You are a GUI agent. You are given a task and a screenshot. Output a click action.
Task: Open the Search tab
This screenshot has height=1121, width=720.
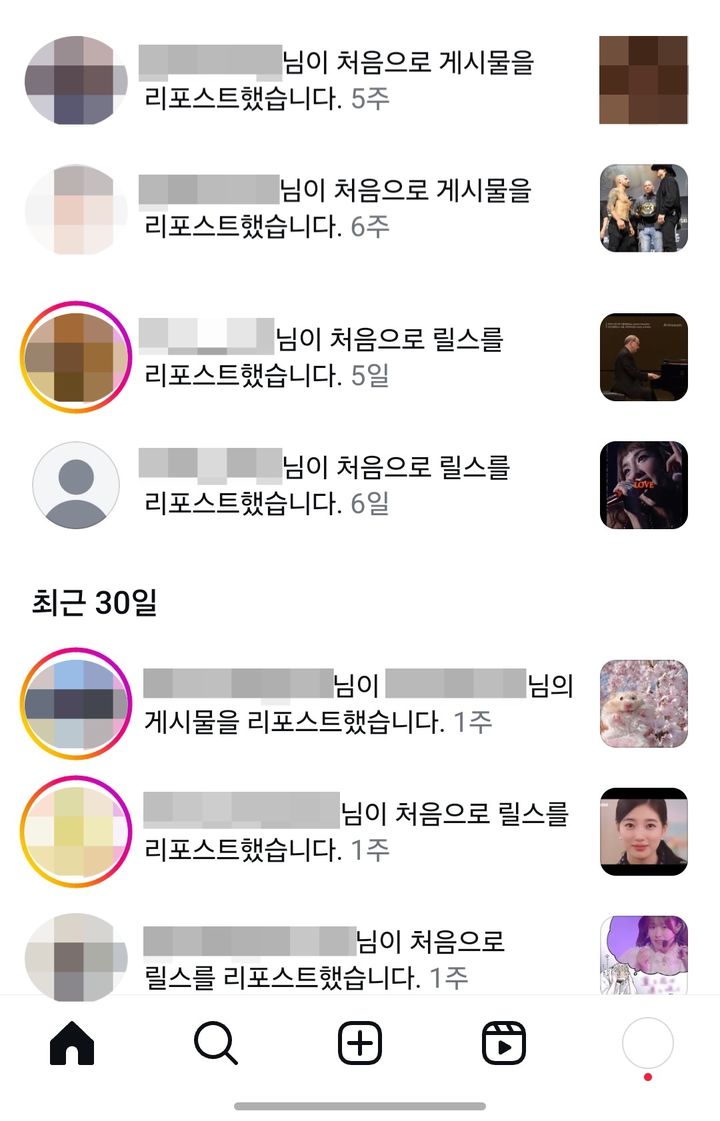[x=215, y=1045]
